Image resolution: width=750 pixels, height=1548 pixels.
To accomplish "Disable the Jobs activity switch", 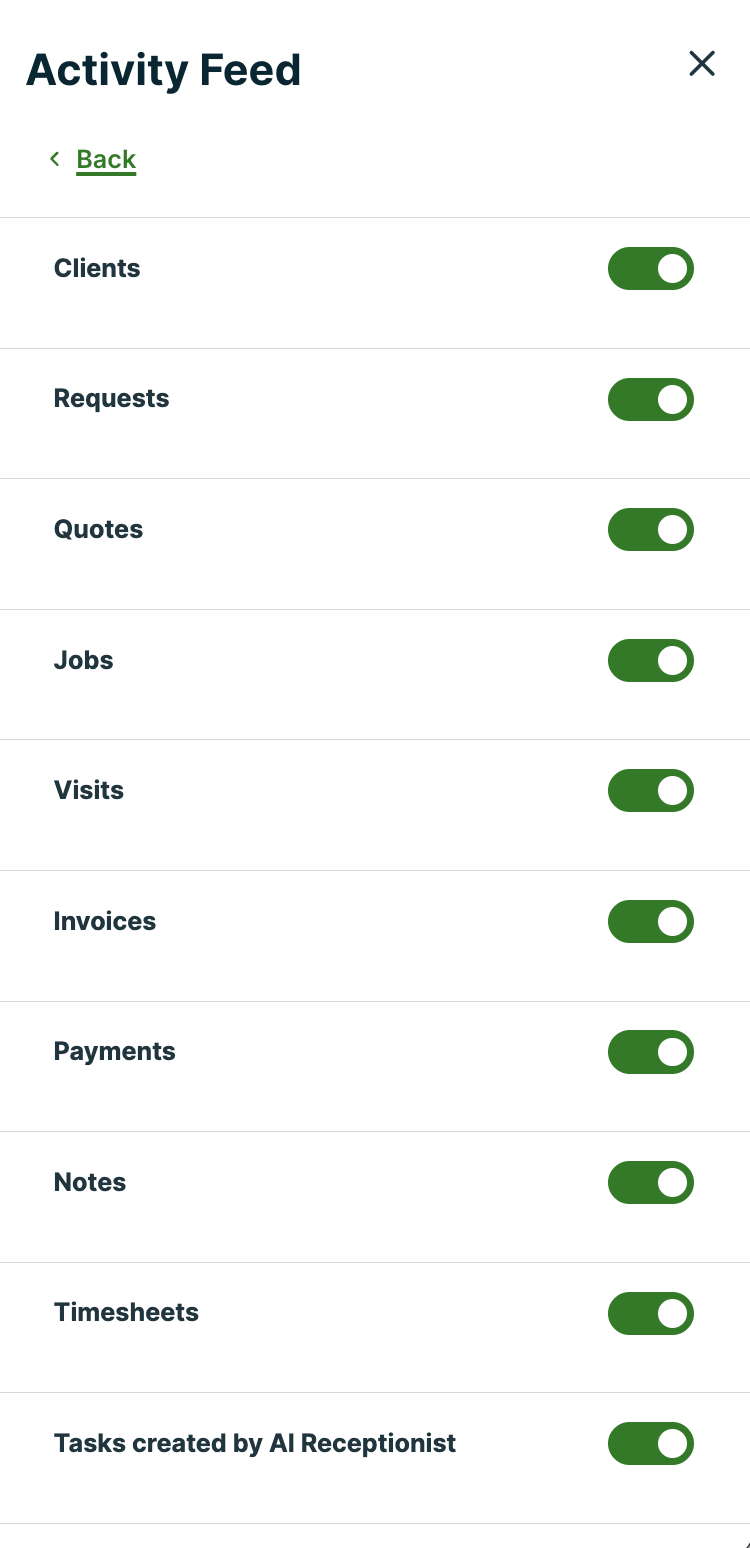I will [650, 660].
